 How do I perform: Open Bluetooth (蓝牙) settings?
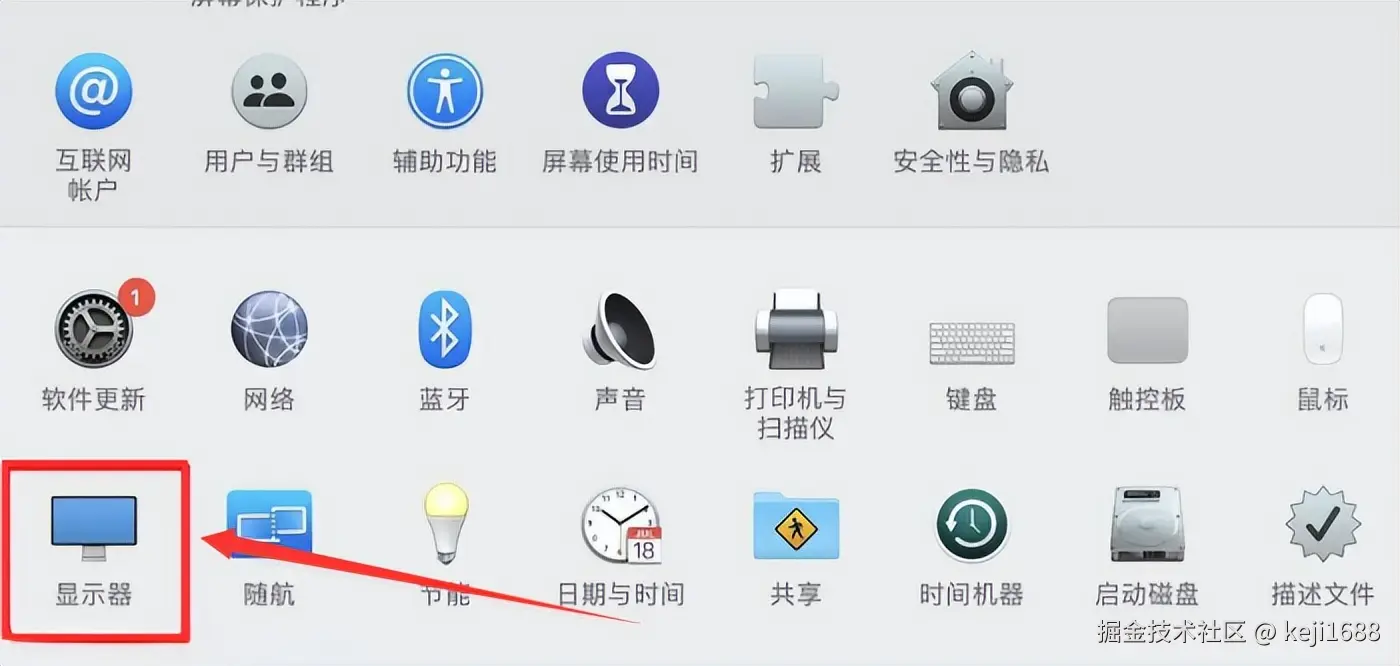(445, 330)
